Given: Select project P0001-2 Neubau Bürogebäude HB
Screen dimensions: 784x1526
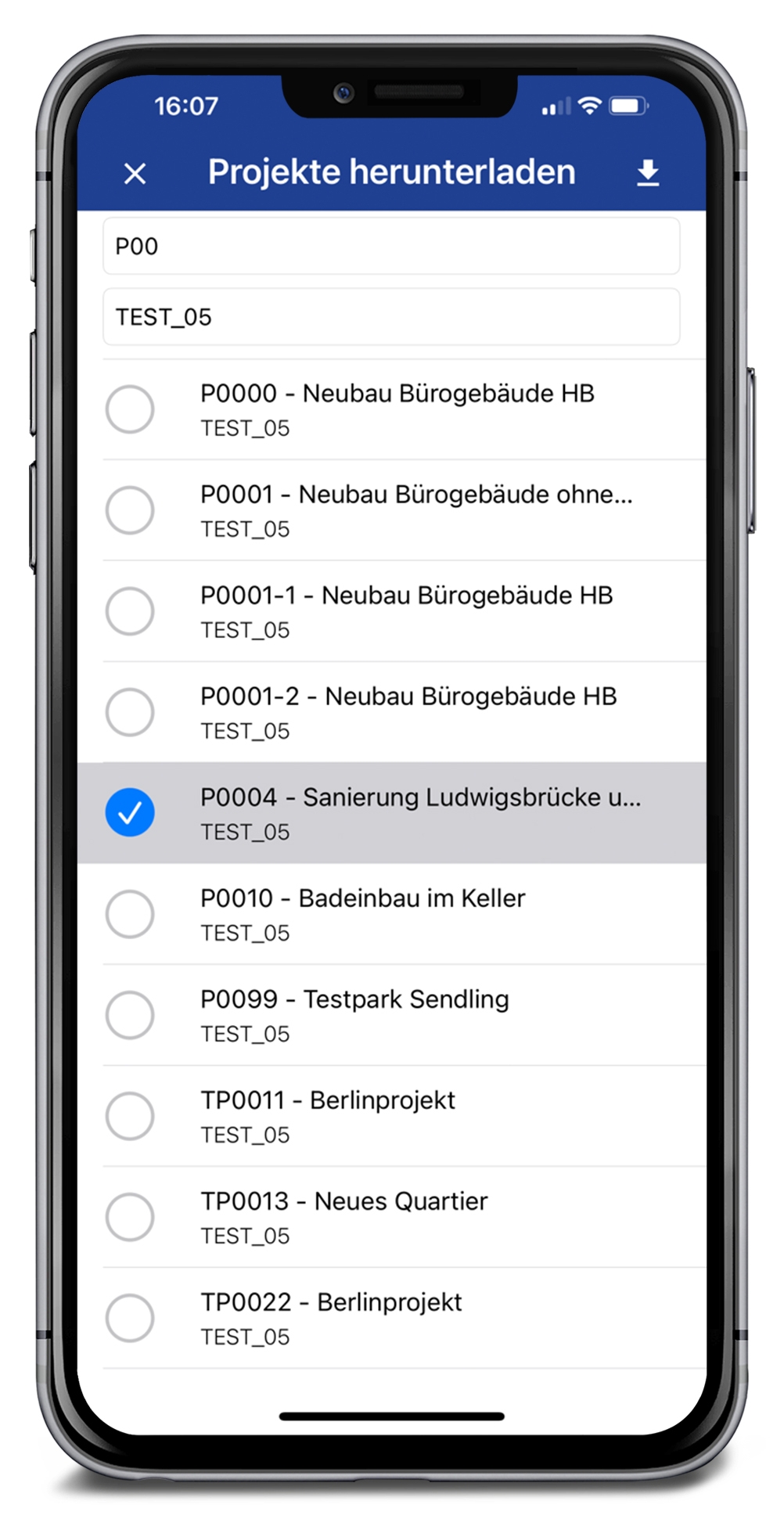Looking at the screenshot, I should [x=130, y=712].
